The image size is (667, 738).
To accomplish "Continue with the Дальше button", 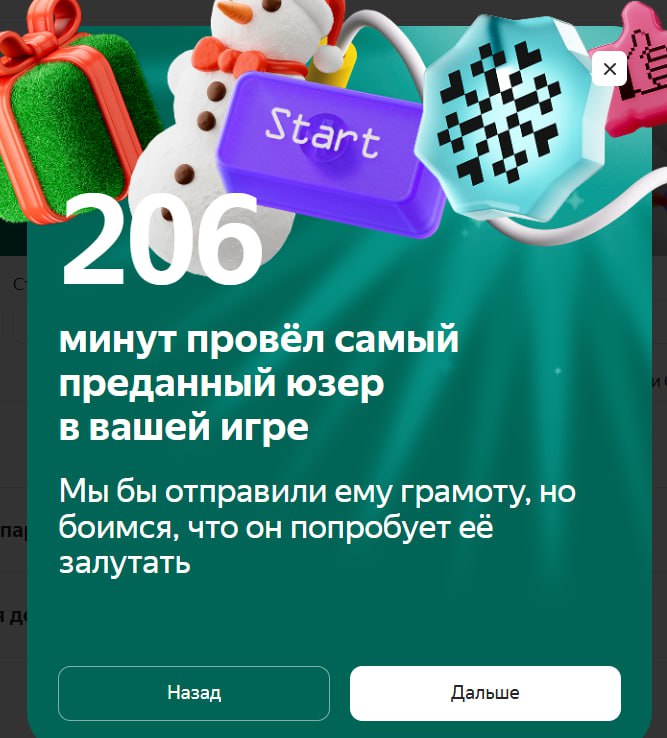I will tap(485, 693).
